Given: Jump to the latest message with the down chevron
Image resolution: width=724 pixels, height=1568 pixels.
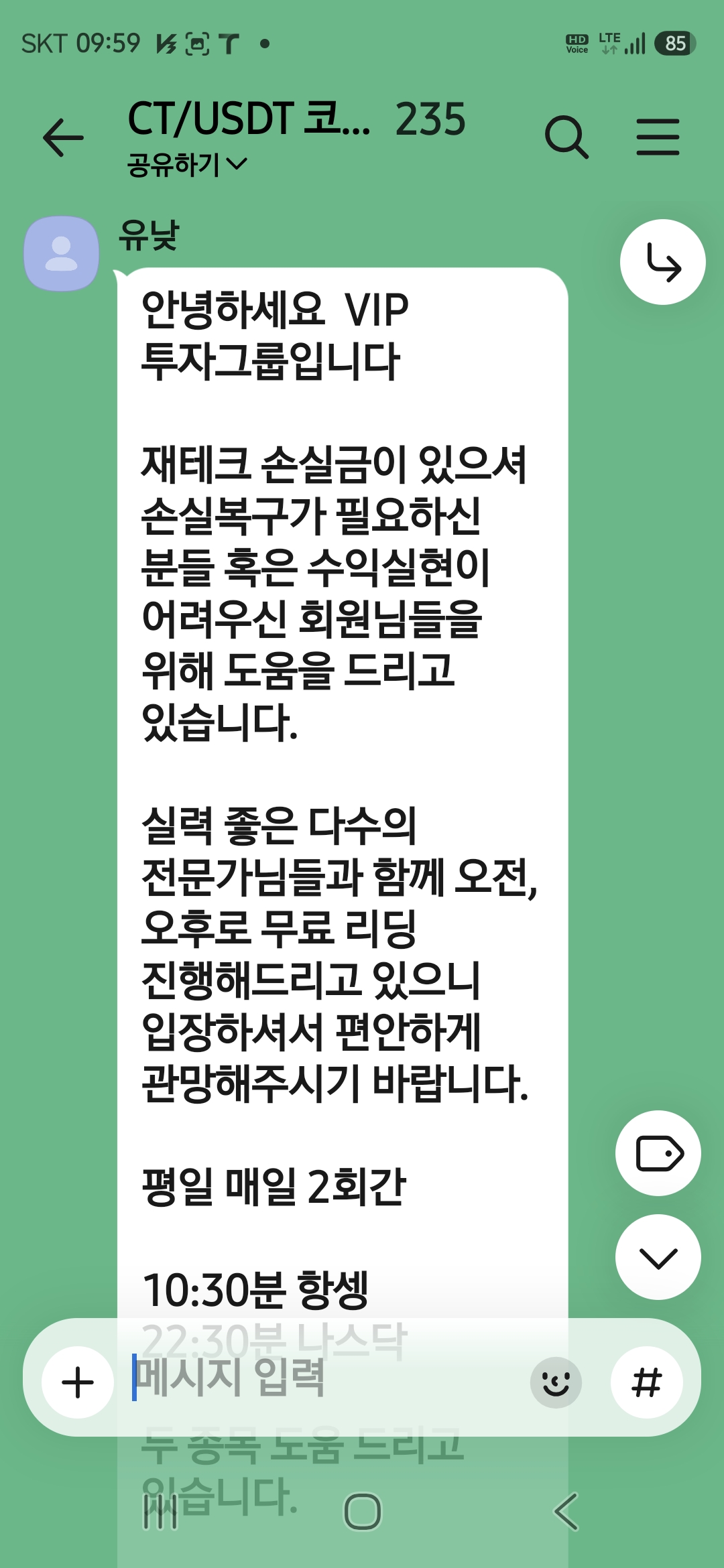Looking at the screenshot, I should [x=658, y=1257].
